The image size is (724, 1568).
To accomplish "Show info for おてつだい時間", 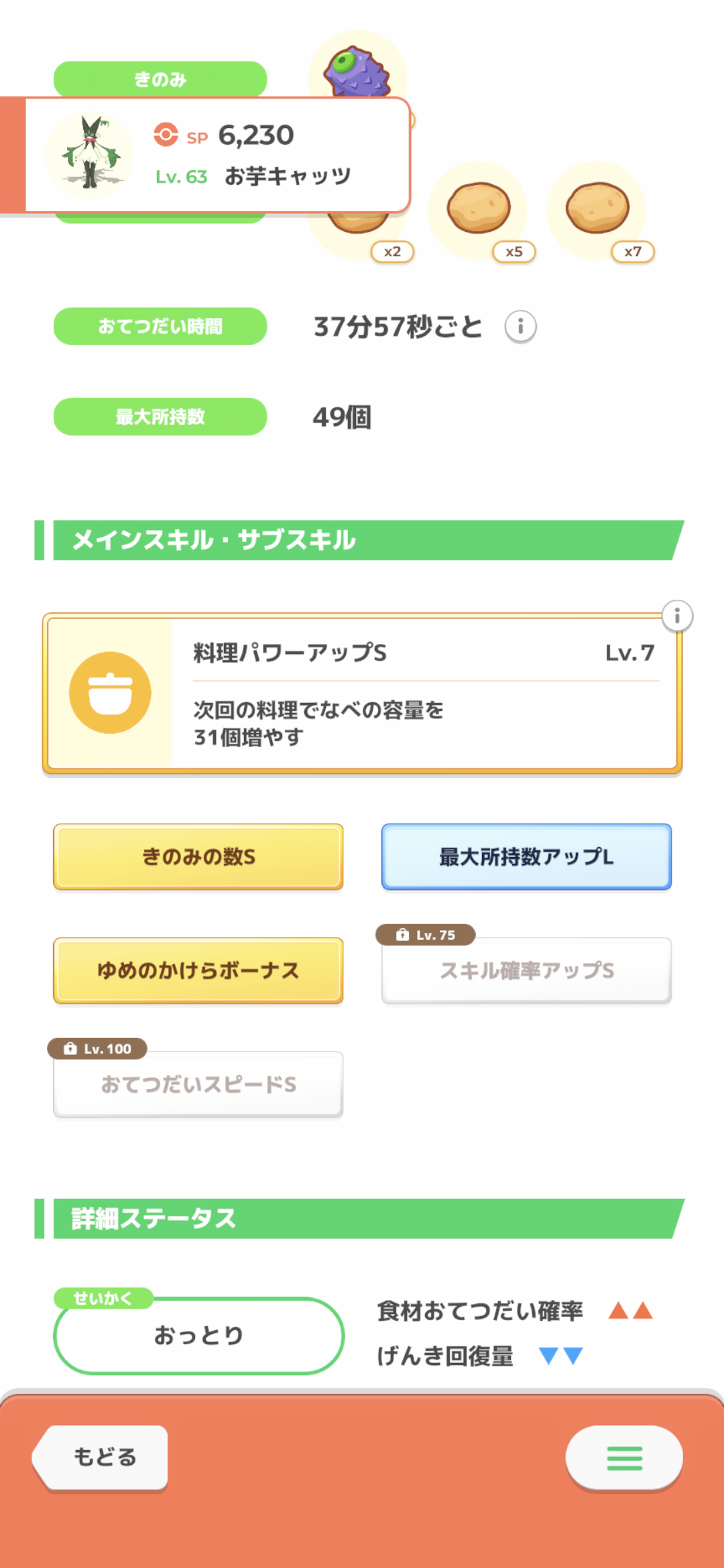I will [x=520, y=327].
